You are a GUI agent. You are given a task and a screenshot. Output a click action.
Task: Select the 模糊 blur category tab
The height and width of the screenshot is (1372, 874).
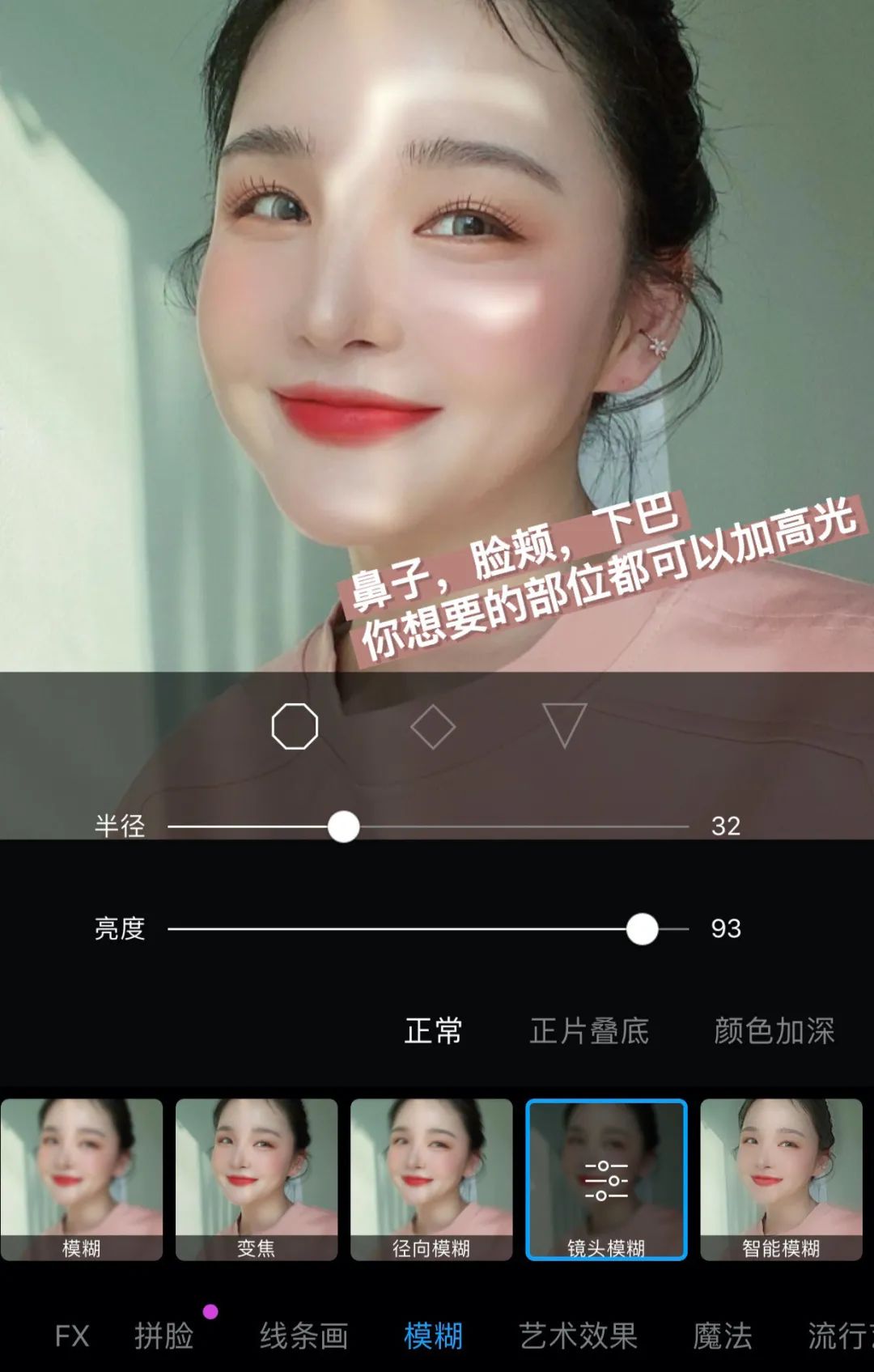click(433, 1336)
